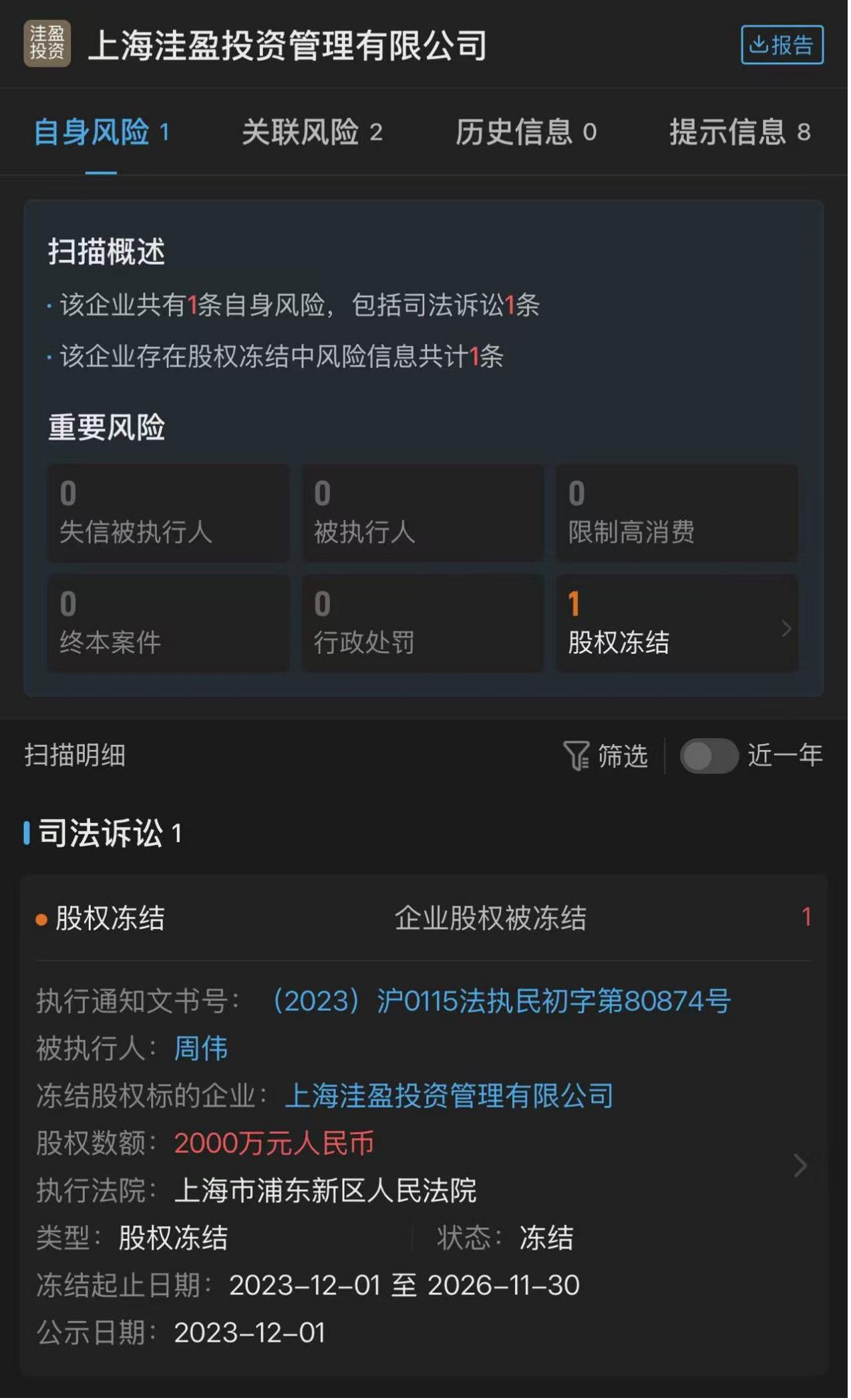Switch to the 关联风险 tab
The image size is (851, 1400).
click(x=313, y=132)
